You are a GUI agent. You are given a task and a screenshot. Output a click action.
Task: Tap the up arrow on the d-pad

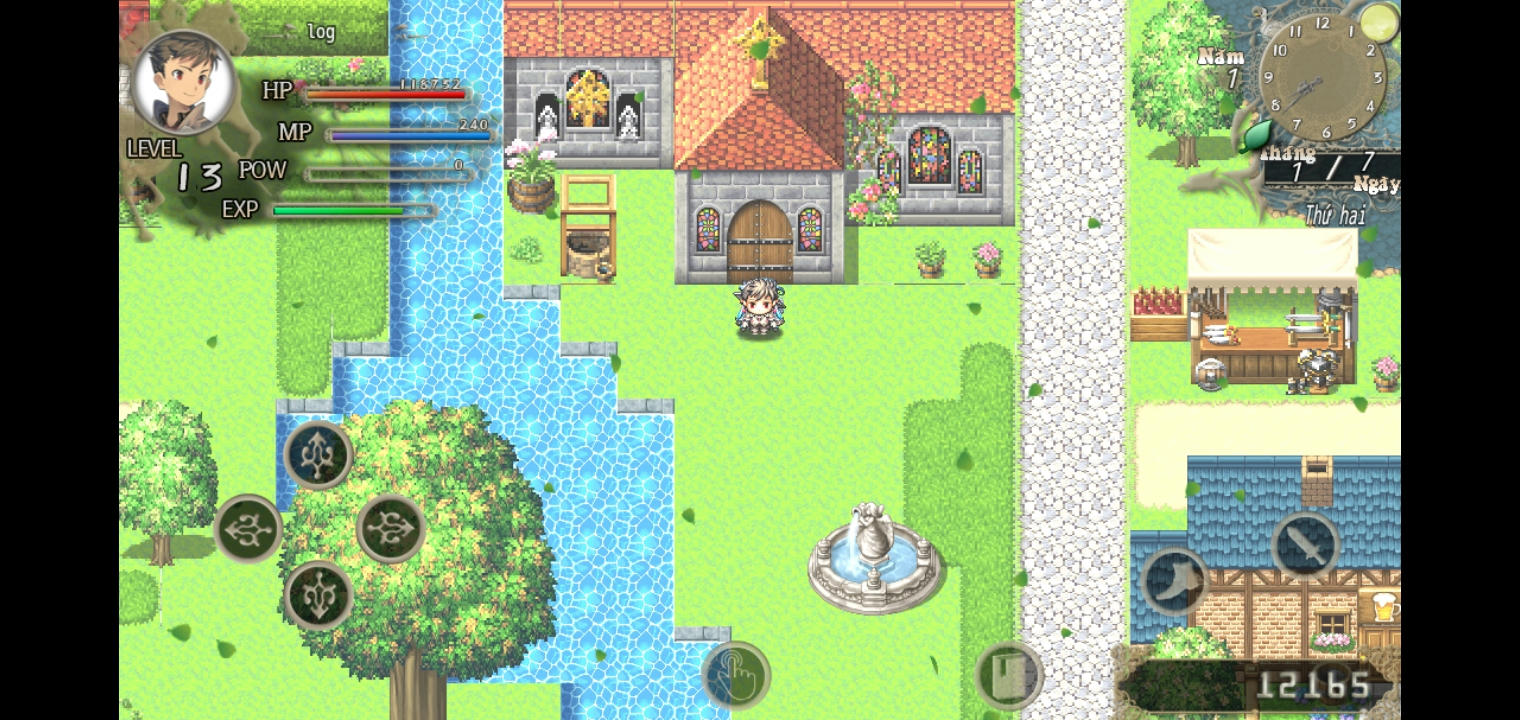(318, 455)
